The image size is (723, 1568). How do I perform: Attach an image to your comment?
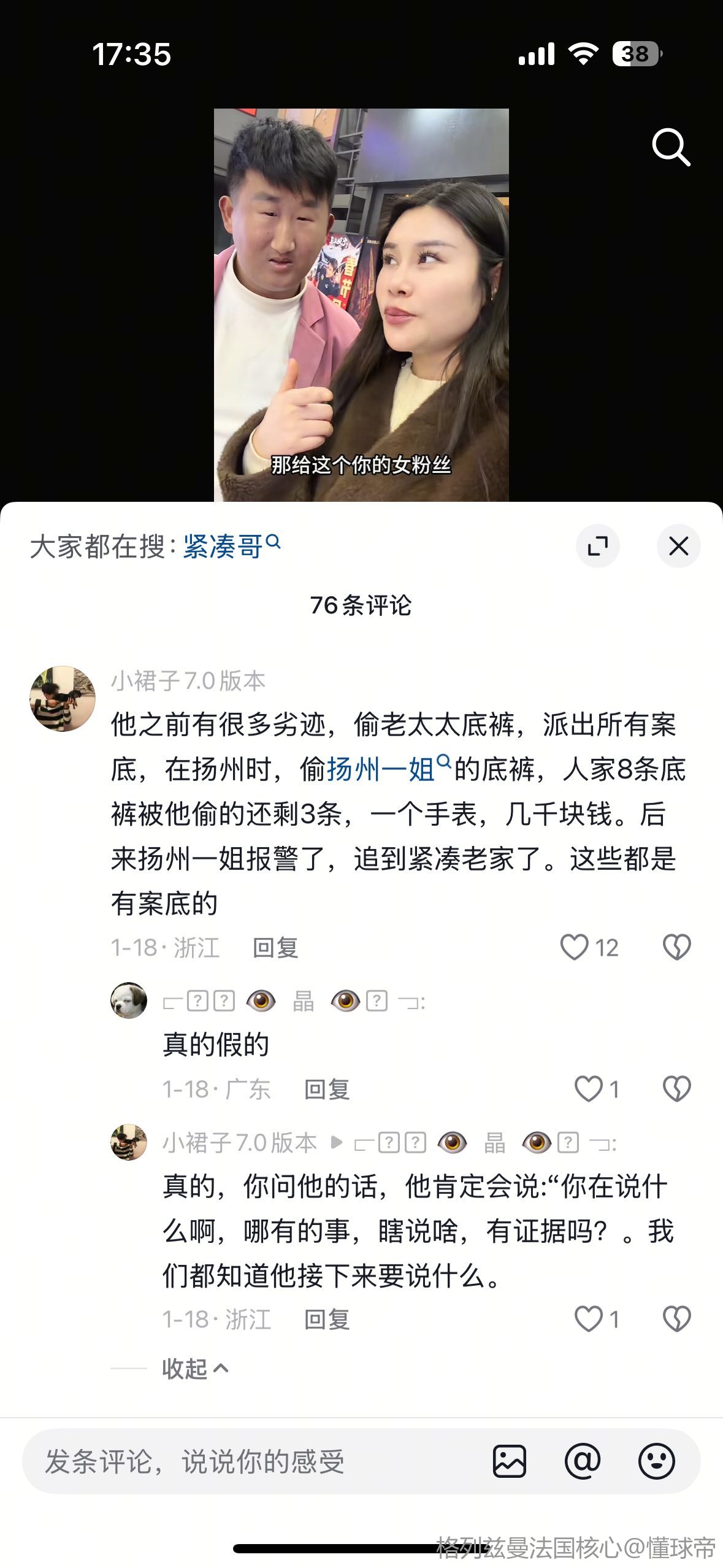509,1461
